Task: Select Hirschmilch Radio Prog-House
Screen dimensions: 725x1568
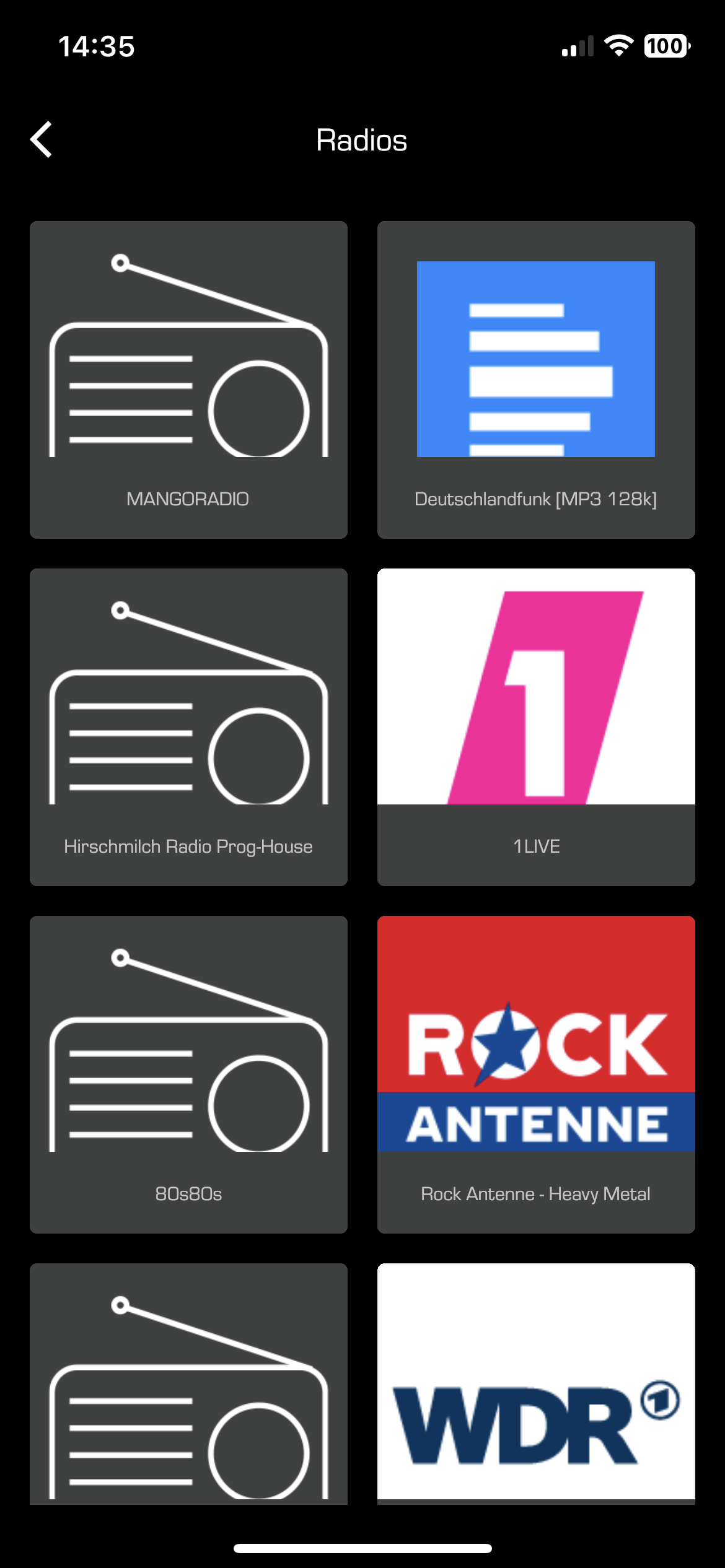Action: click(188, 727)
